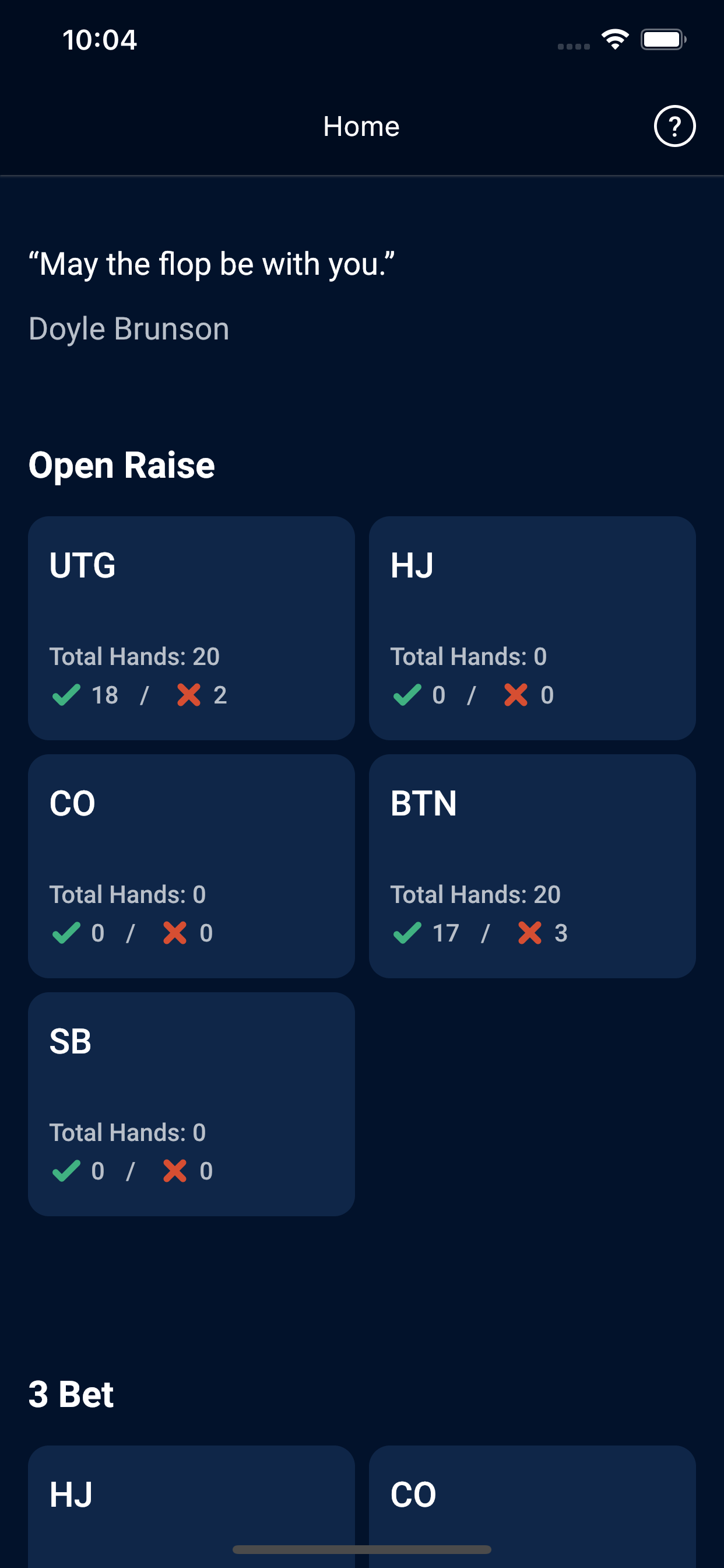Click the green checkmark on the UTG card

pyautogui.click(x=67, y=695)
